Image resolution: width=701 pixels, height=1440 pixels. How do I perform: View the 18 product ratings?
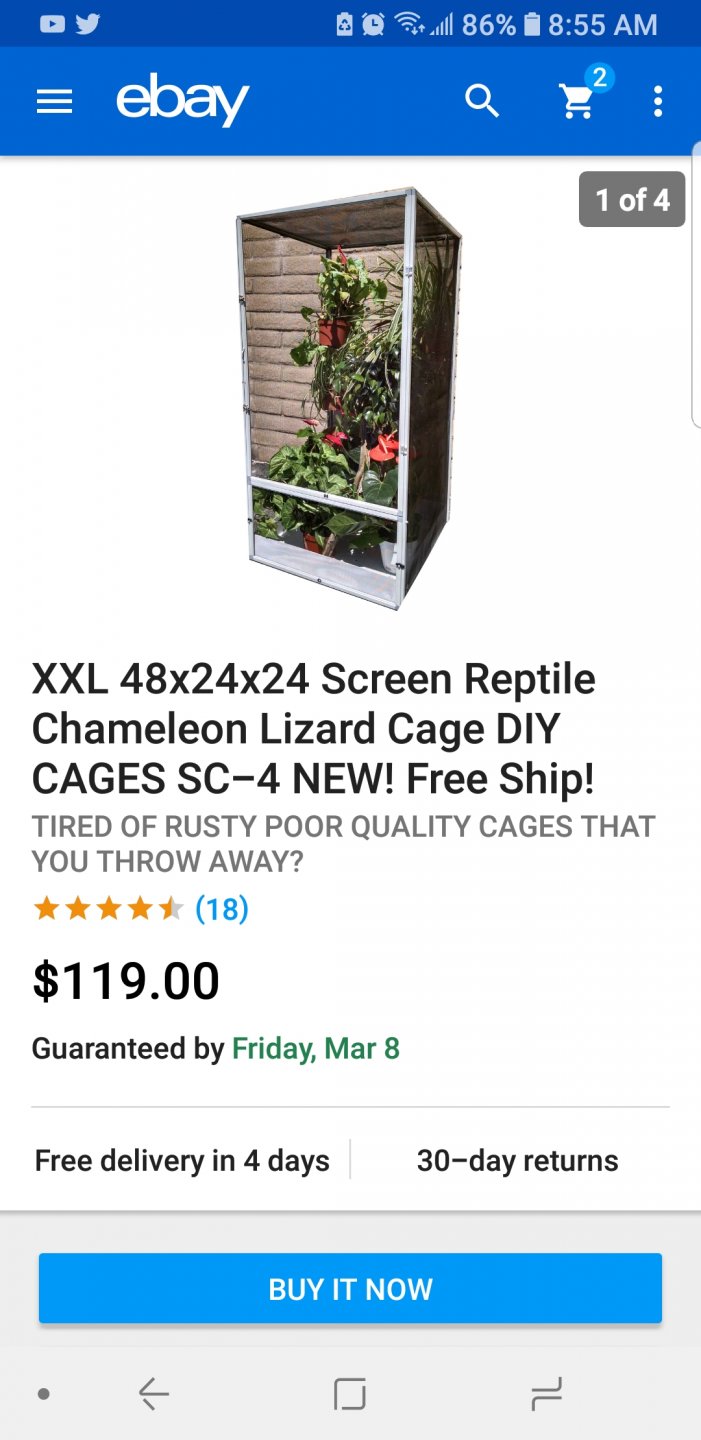click(x=221, y=908)
